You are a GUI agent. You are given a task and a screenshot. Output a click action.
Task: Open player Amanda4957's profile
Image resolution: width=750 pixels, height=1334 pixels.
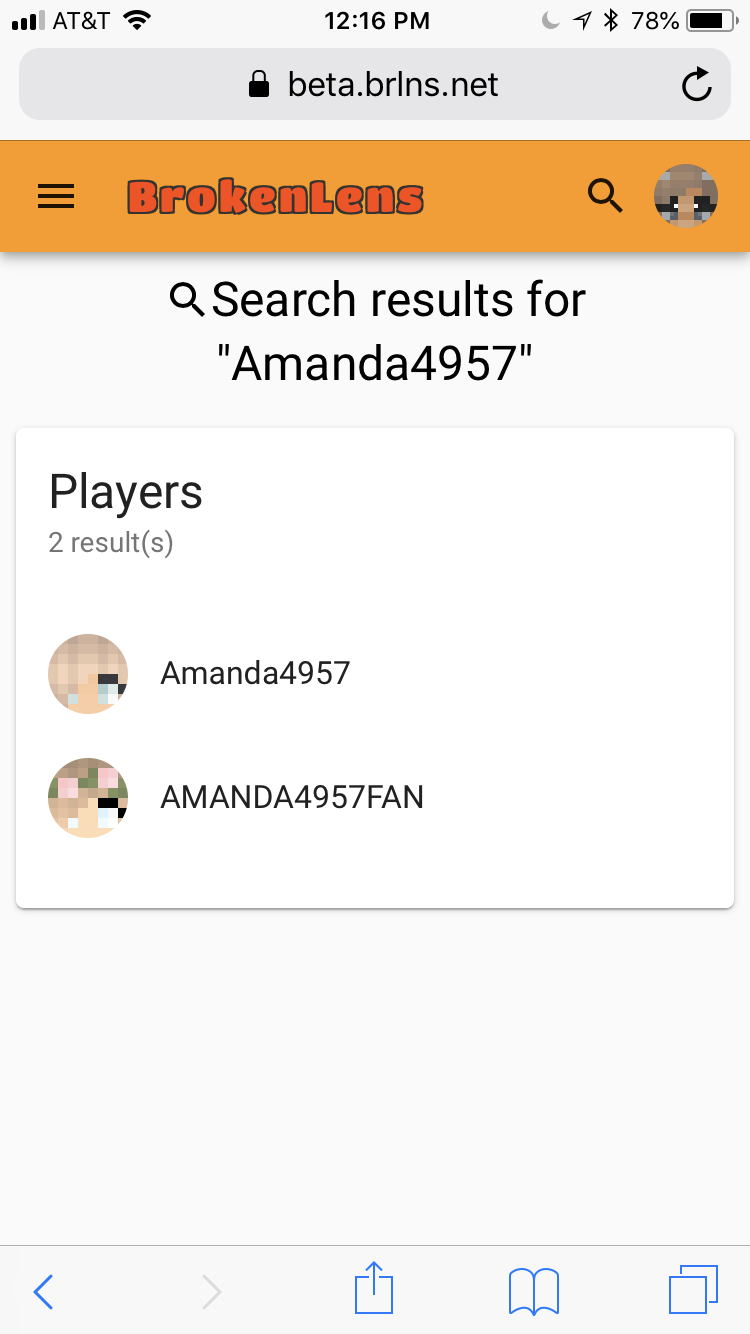(375, 673)
